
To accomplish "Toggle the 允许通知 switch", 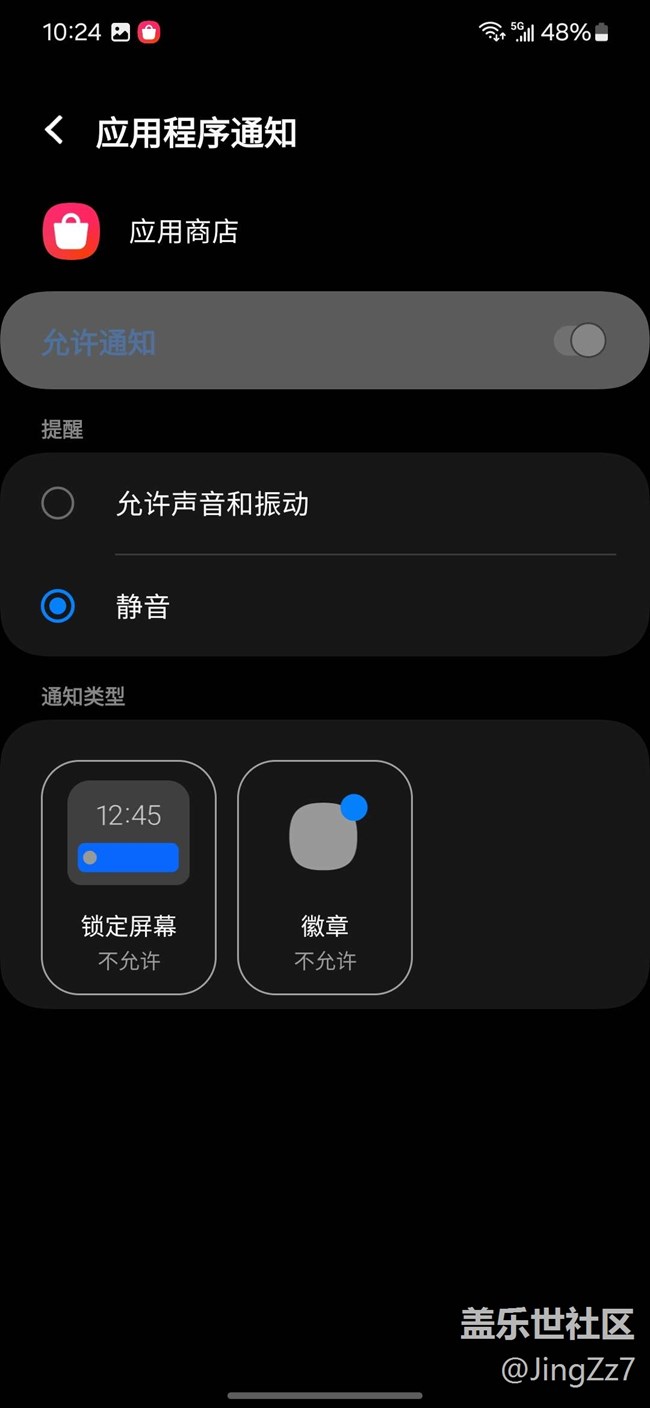I will [580, 341].
